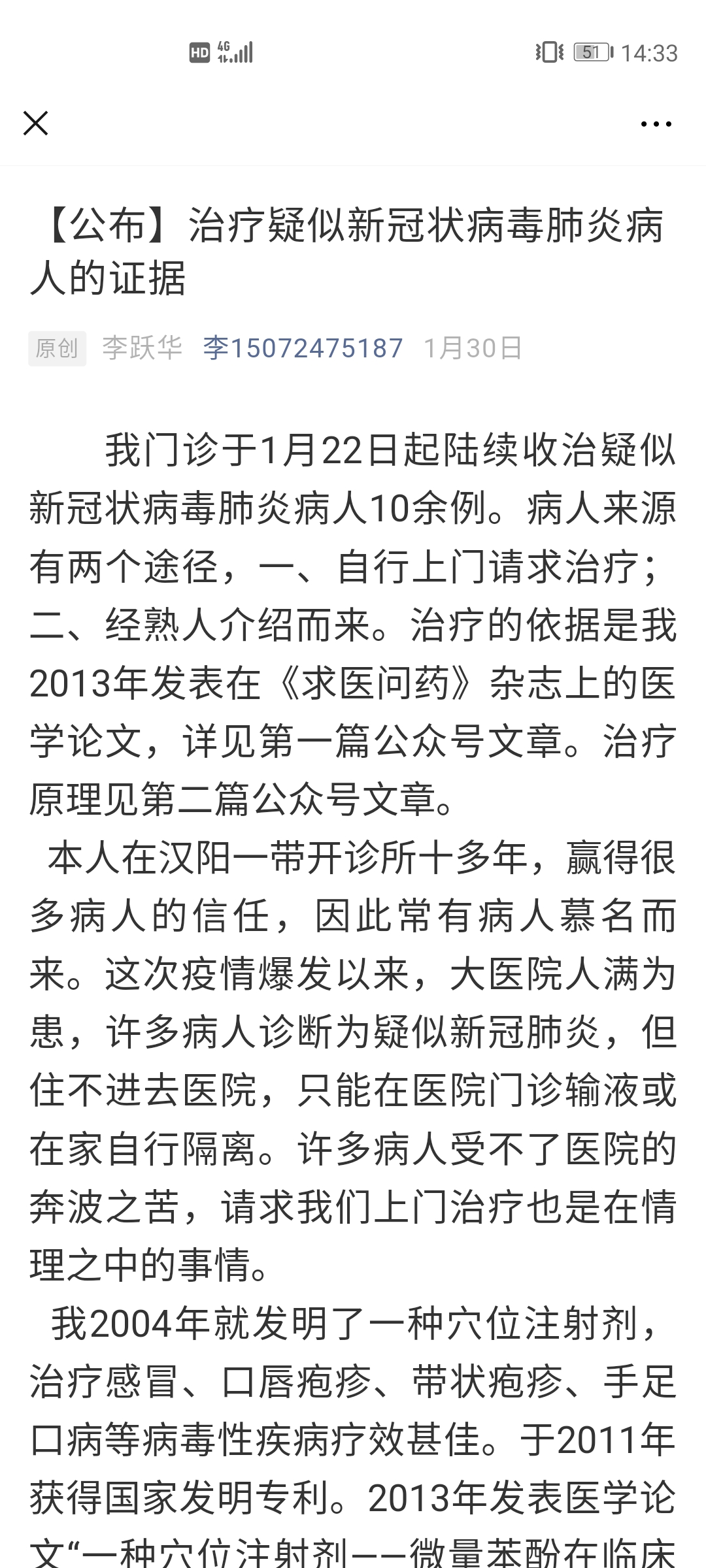Open the three-dot overflow menu
Viewport: 706px width, 1568px height.
pyautogui.click(x=656, y=123)
